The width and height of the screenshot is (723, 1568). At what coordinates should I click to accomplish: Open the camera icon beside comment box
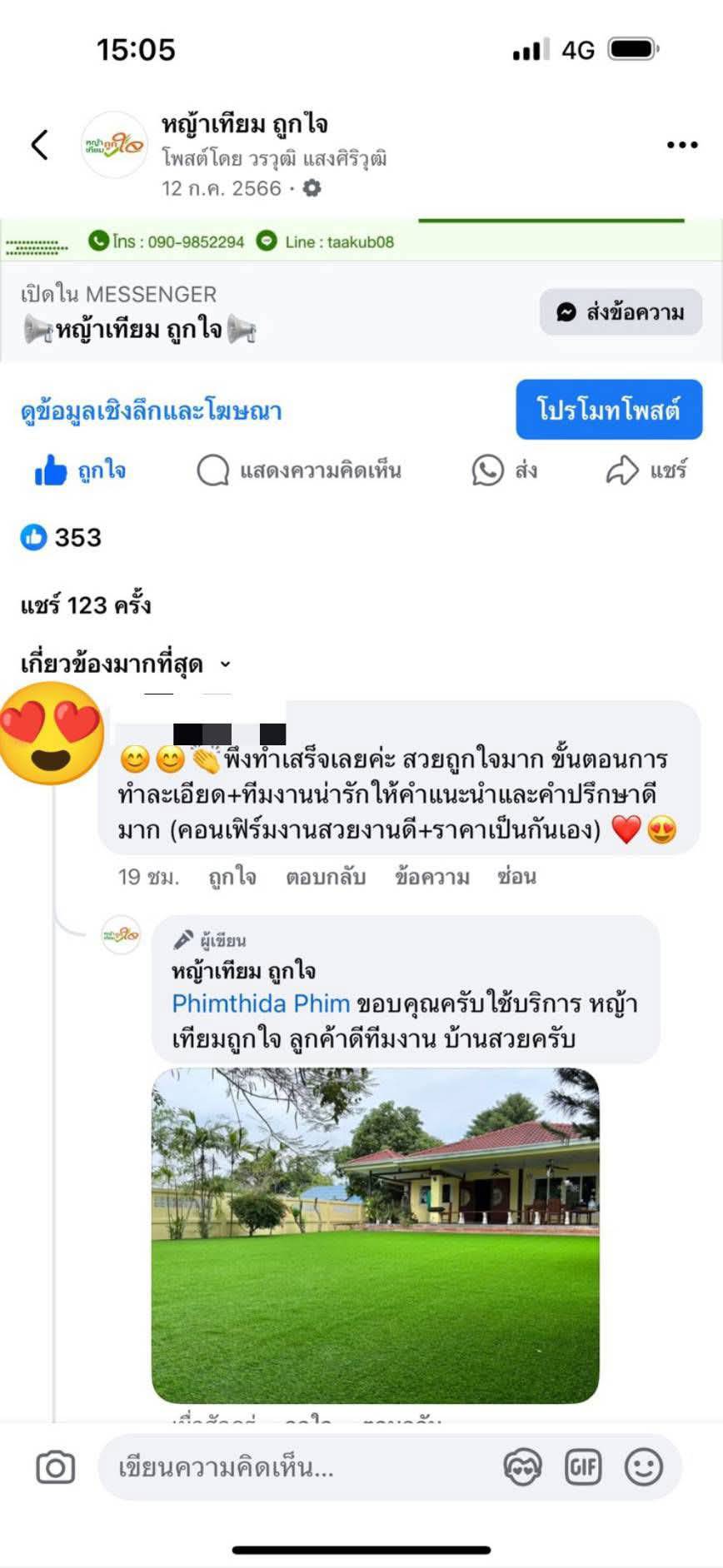click(x=56, y=1467)
